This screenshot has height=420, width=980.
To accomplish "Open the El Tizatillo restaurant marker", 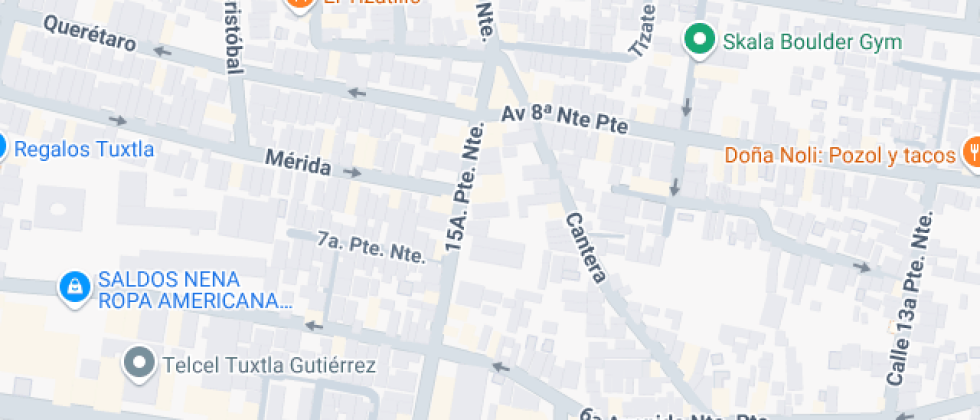I will click(298, 3).
